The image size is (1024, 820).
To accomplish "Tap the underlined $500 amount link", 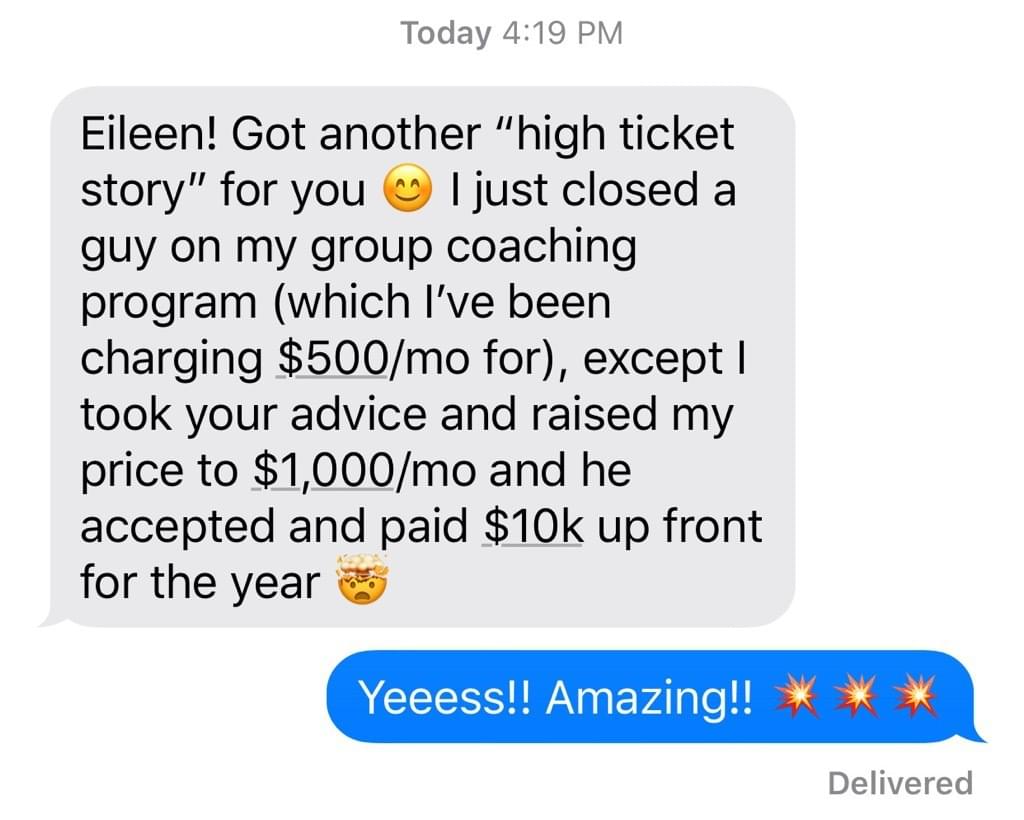I will pyautogui.click(x=330, y=359).
